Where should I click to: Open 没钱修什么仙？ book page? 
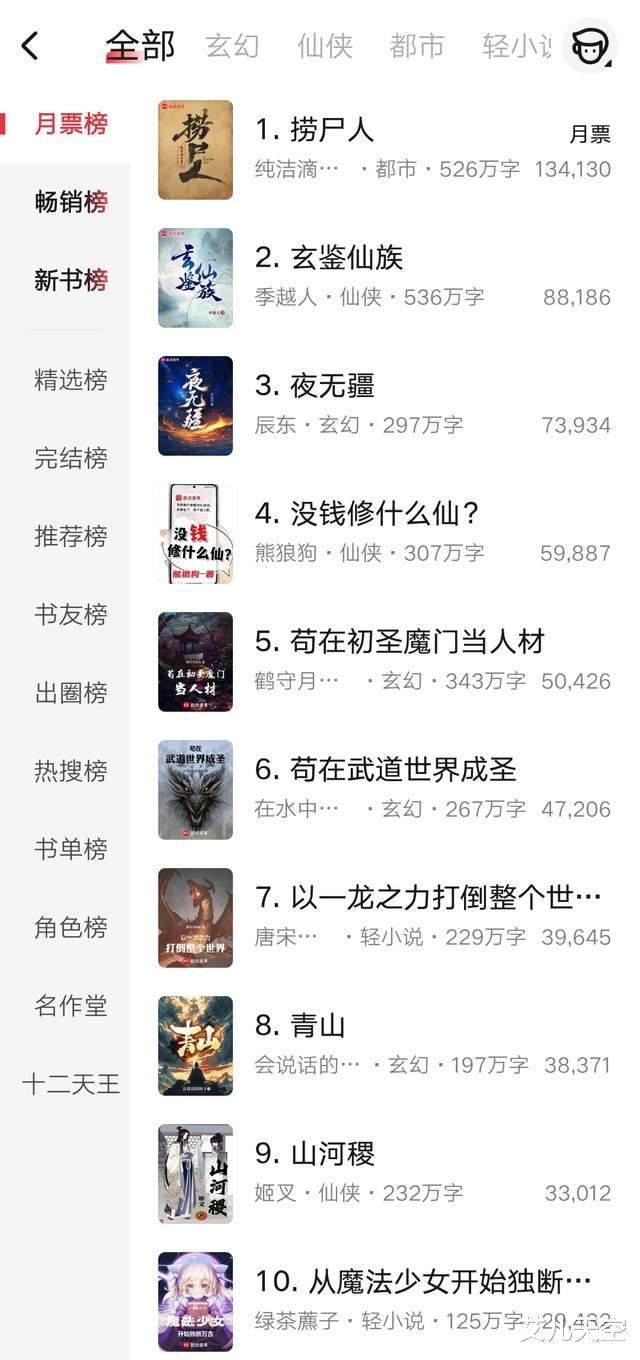tap(368, 514)
